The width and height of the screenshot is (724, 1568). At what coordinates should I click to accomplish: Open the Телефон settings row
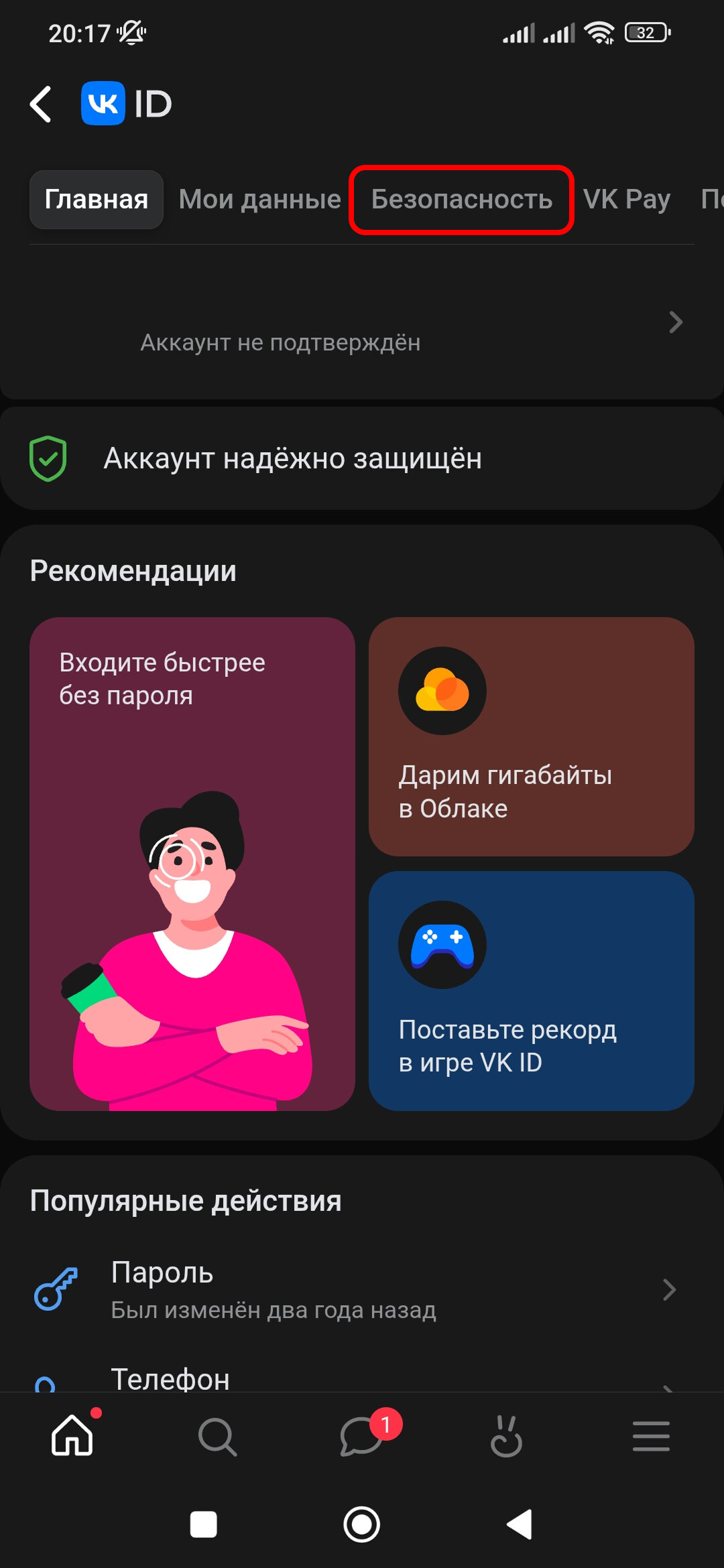pyautogui.click(x=362, y=1378)
